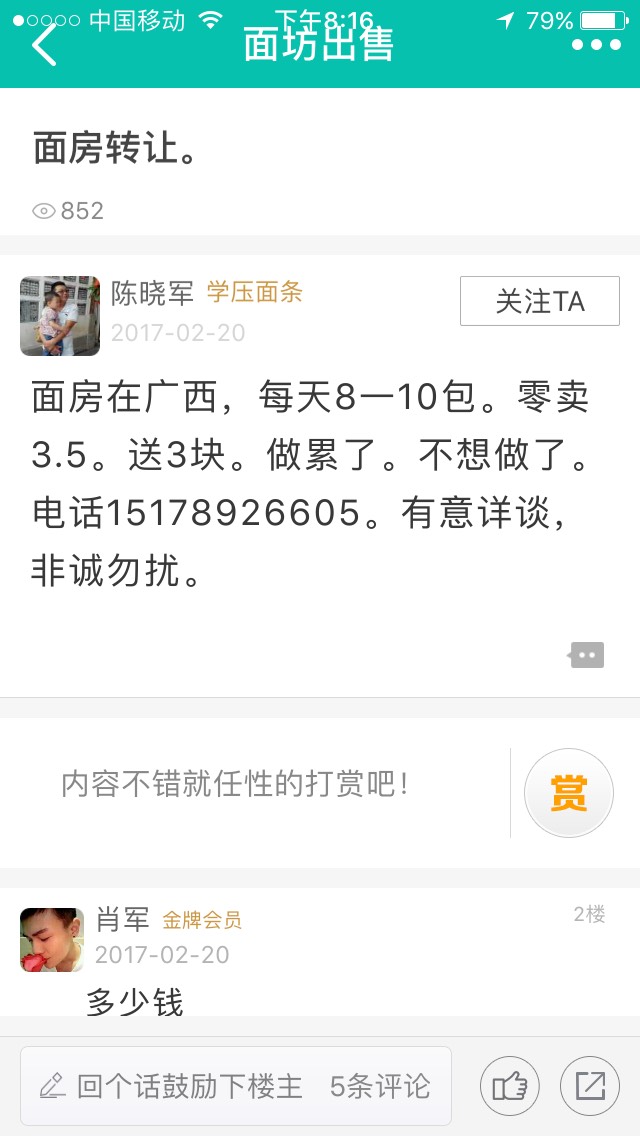Like the post with the thumbs-up icon
This screenshot has width=640, height=1136.
point(509,1086)
